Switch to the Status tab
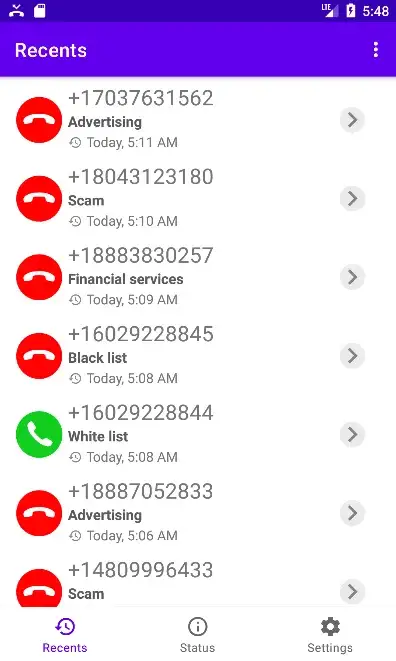The height and width of the screenshot is (661, 396). tap(197, 634)
